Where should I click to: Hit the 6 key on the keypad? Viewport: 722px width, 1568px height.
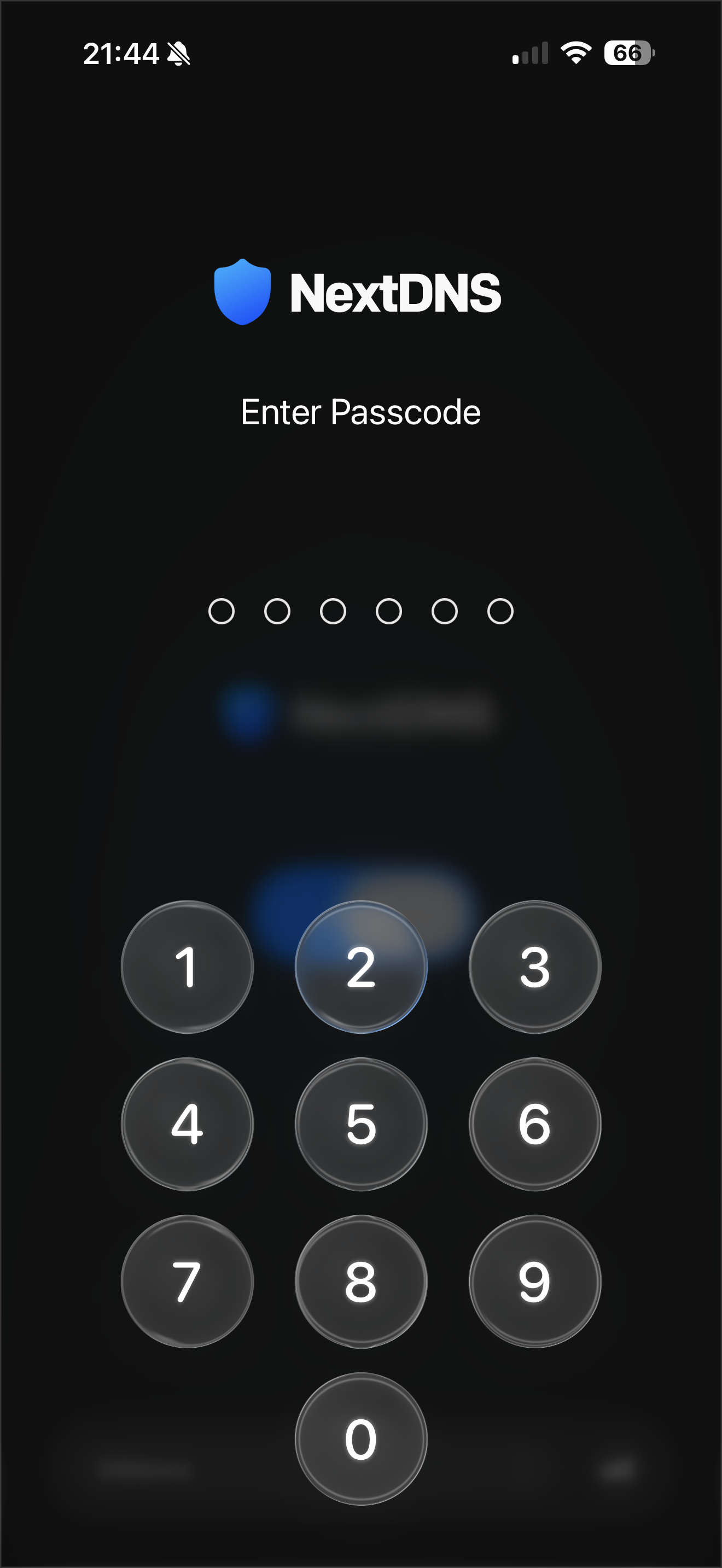pyautogui.click(x=534, y=1124)
